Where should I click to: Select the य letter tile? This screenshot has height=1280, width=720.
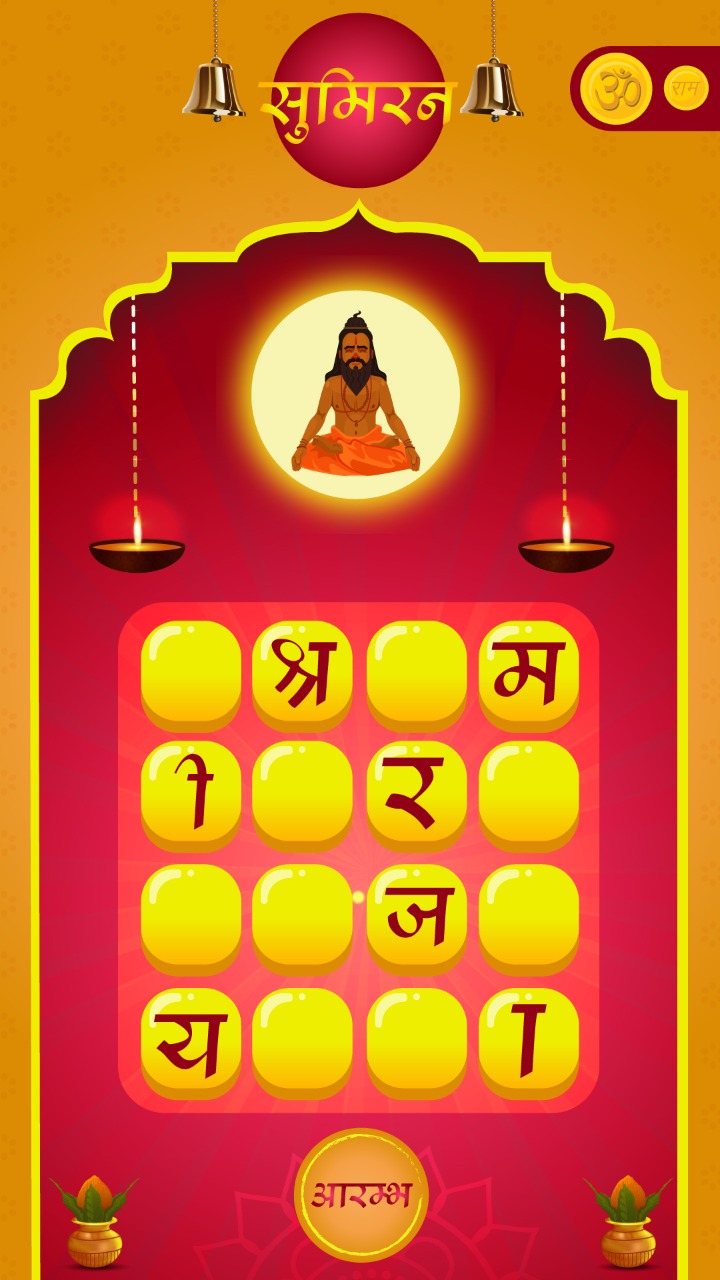click(191, 1038)
